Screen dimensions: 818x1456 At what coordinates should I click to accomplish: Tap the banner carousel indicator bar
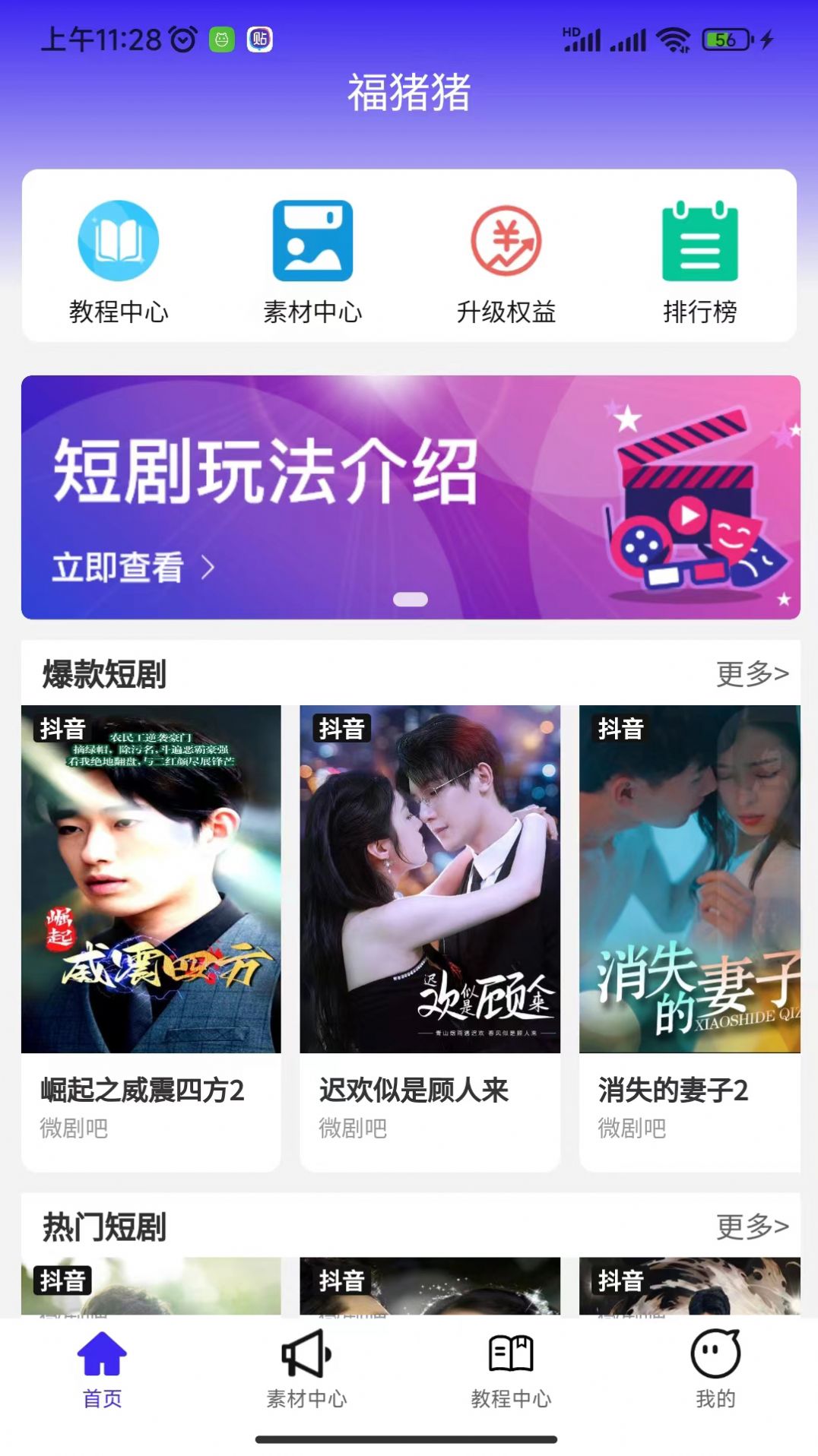[409, 600]
